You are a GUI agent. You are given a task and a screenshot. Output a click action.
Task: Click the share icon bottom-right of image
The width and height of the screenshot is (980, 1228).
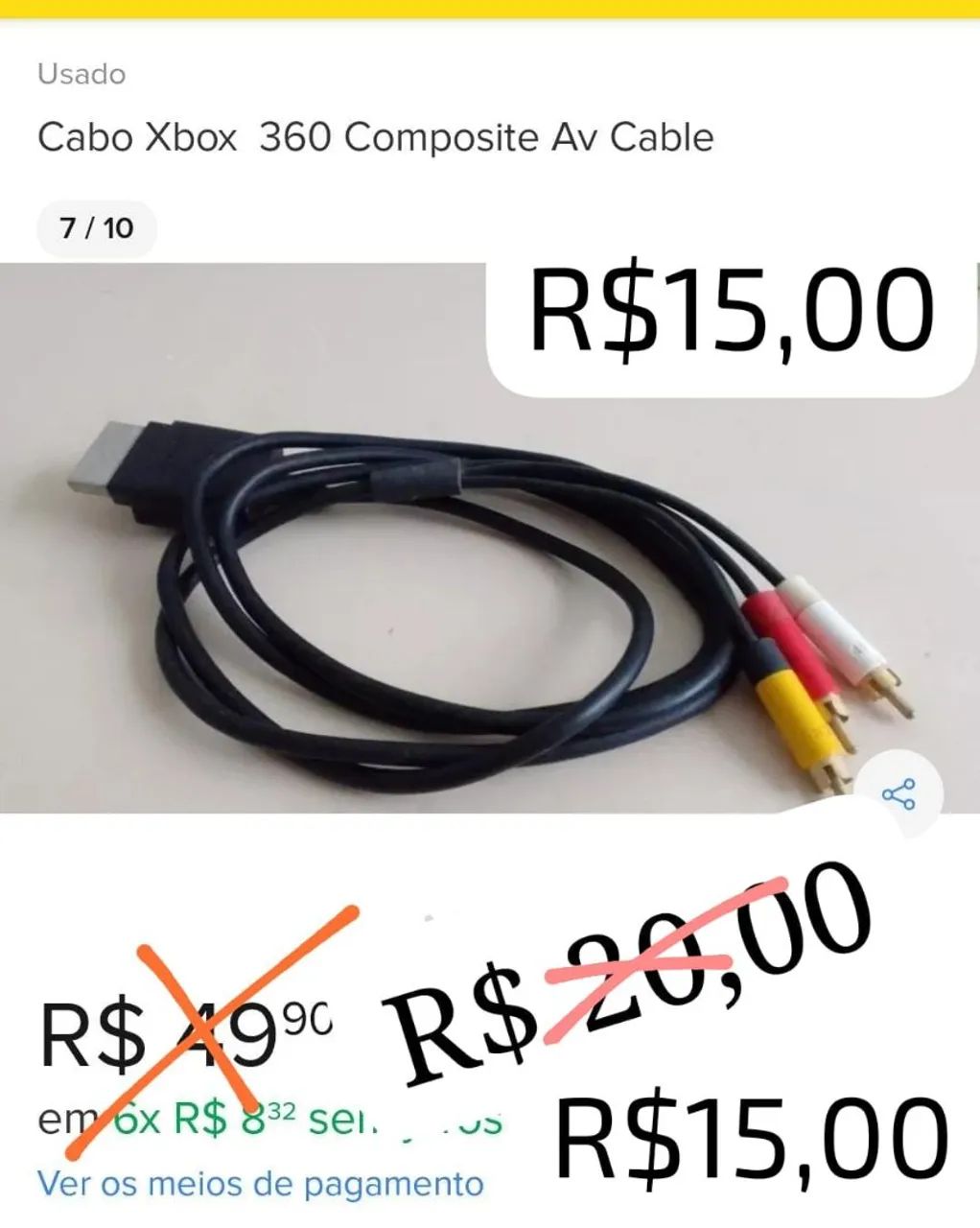tap(899, 794)
